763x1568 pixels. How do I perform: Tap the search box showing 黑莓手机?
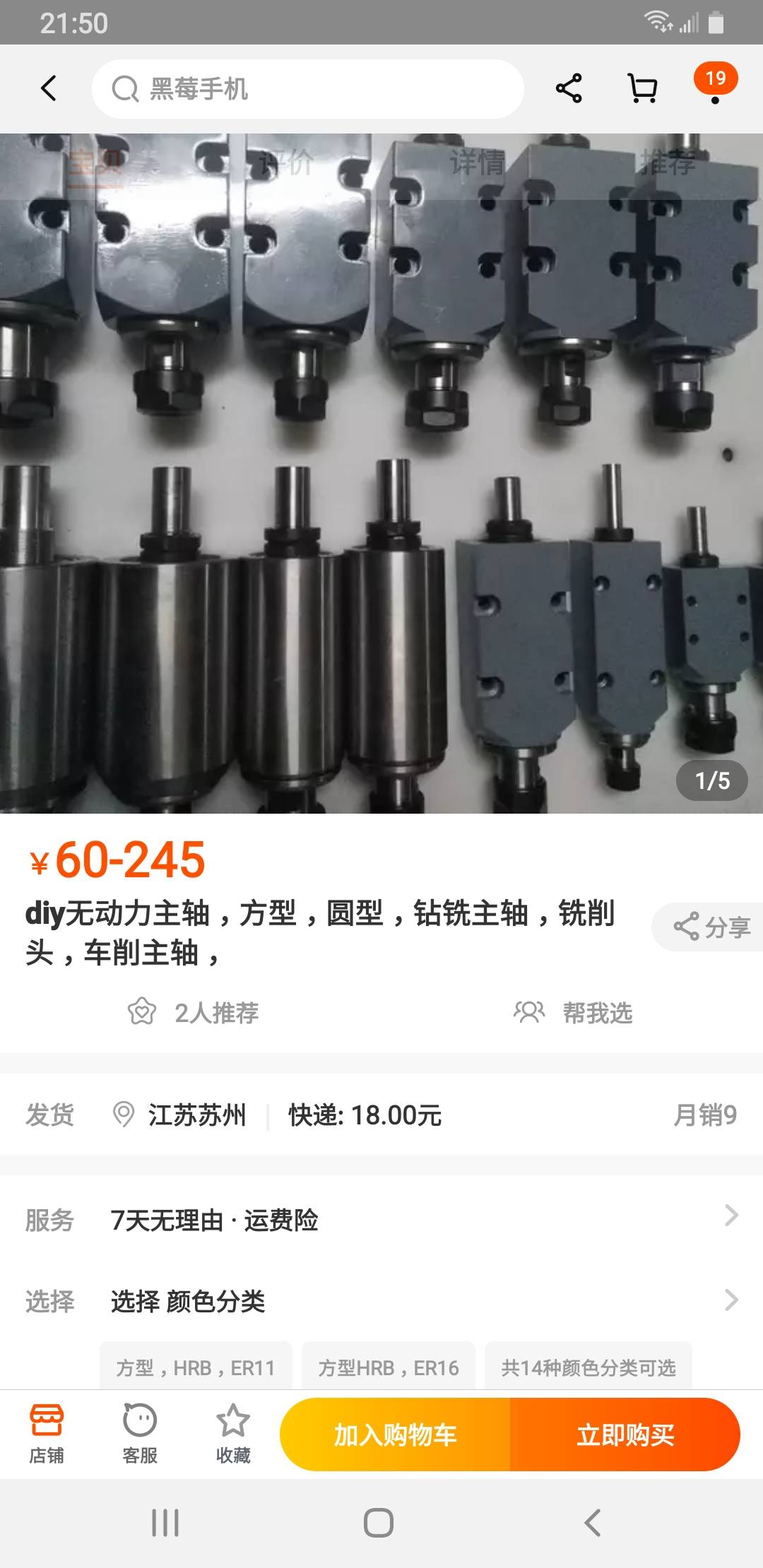[x=307, y=89]
